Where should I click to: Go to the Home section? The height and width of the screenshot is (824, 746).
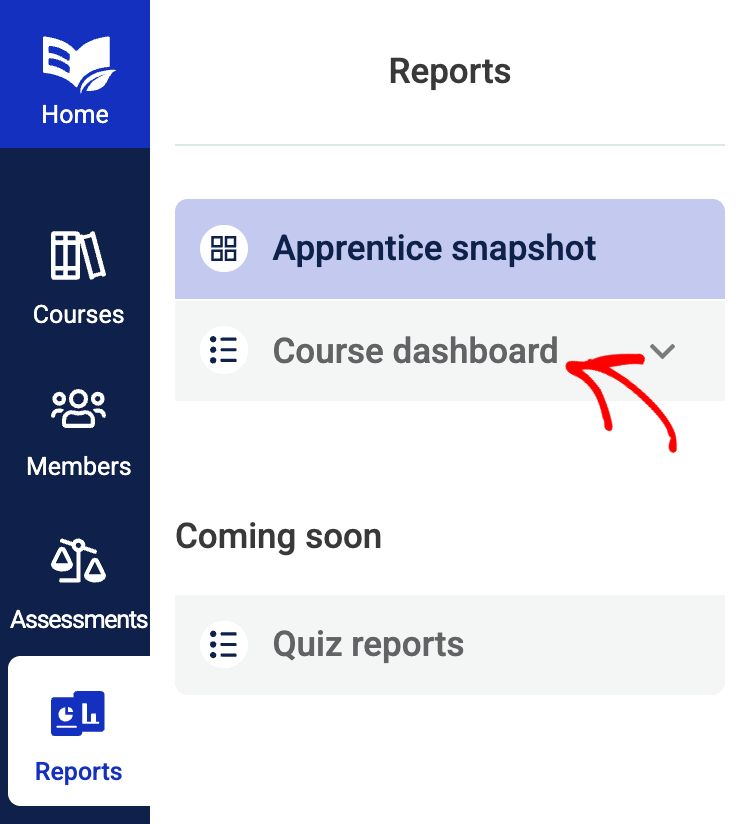[75, 80]
